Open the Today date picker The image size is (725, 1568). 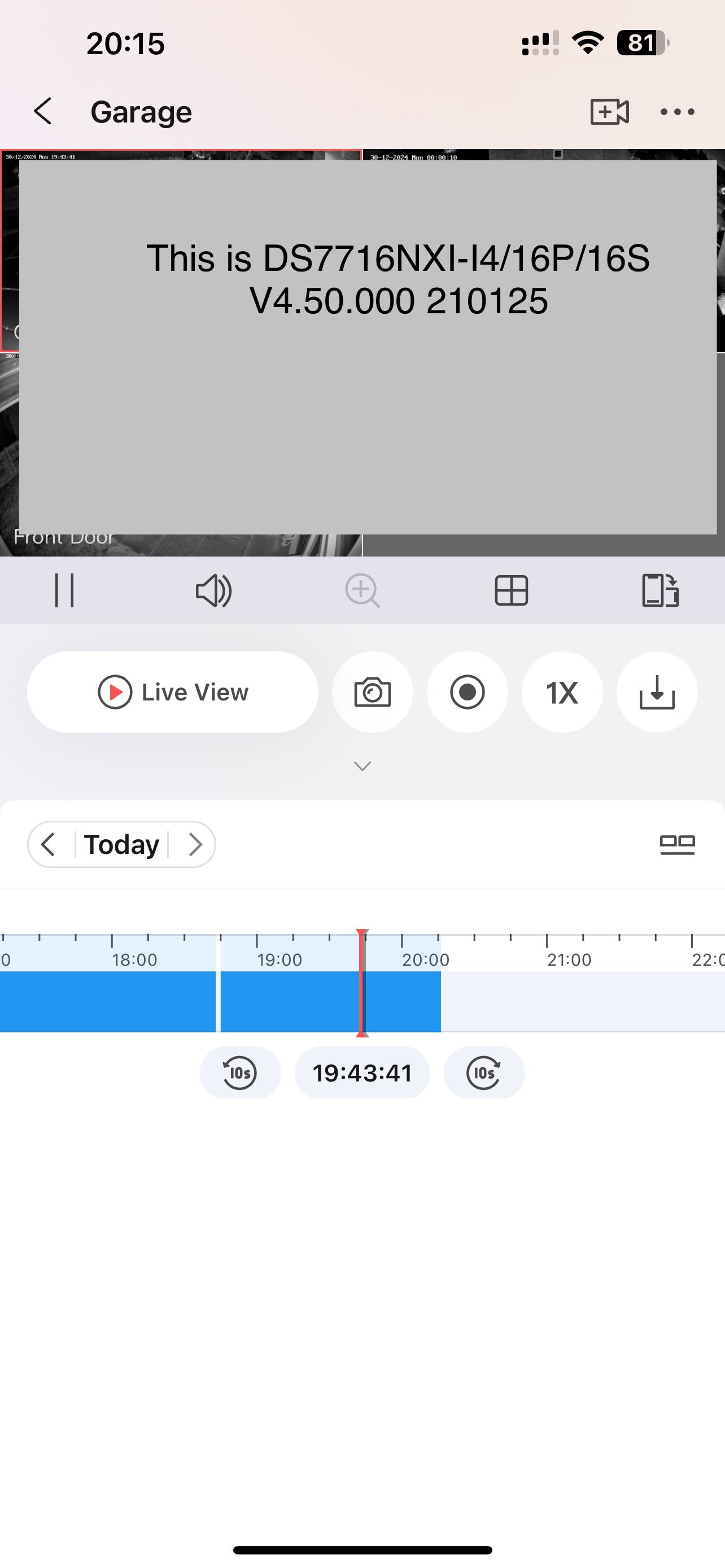pyautogui.click(x=122, y=844)
